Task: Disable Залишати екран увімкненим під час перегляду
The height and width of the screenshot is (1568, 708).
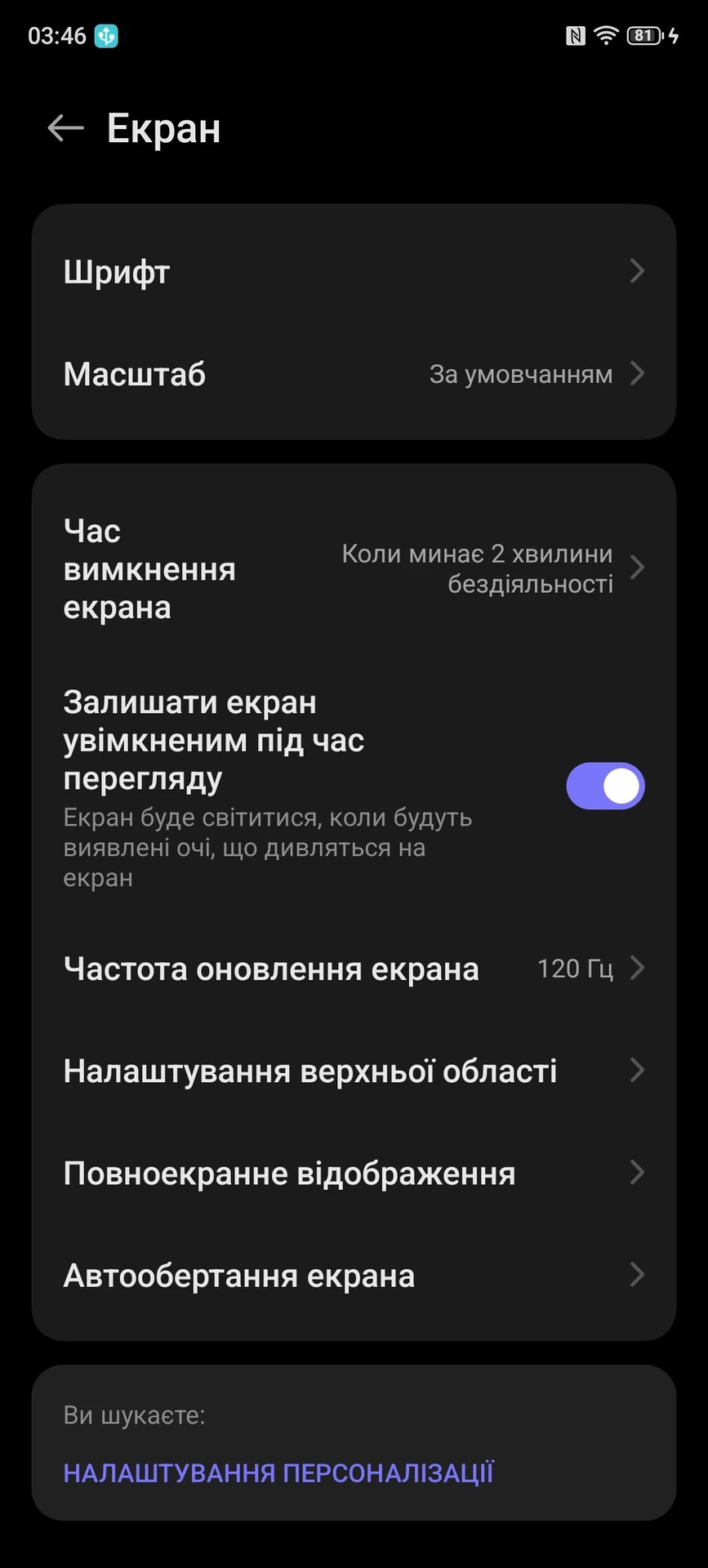Action: point(605,786)
